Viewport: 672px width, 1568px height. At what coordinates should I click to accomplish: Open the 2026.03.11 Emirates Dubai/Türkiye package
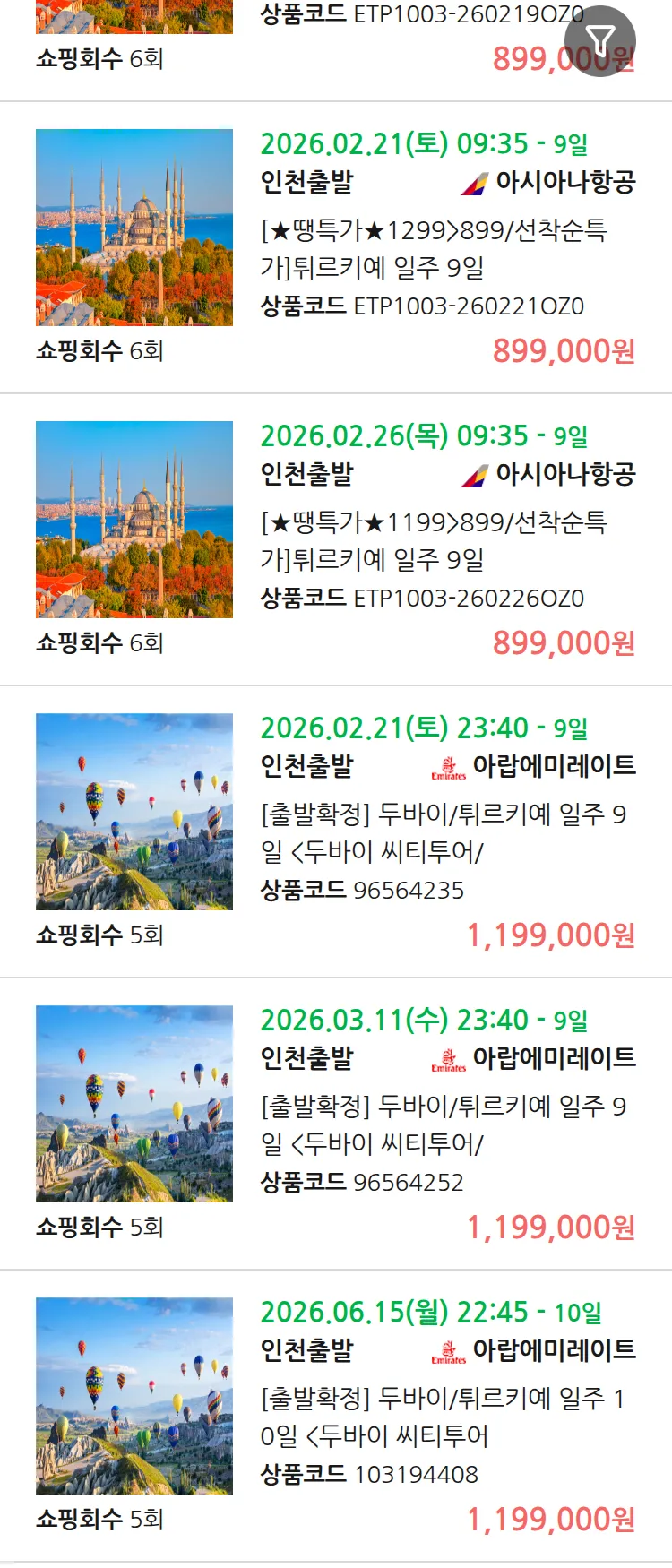[x=443, y=1125]
